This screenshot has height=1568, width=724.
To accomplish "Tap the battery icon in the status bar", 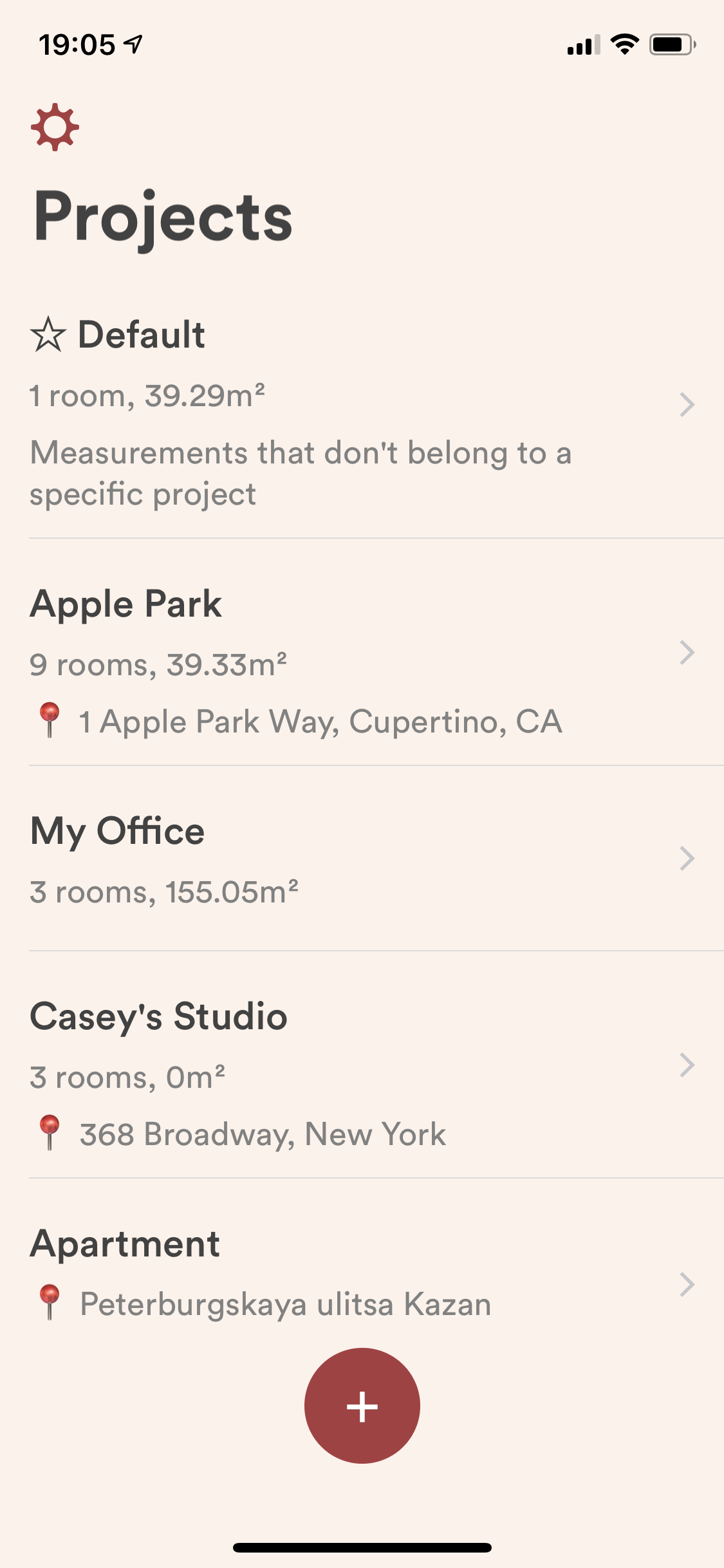I will click(x=669, y=44).
